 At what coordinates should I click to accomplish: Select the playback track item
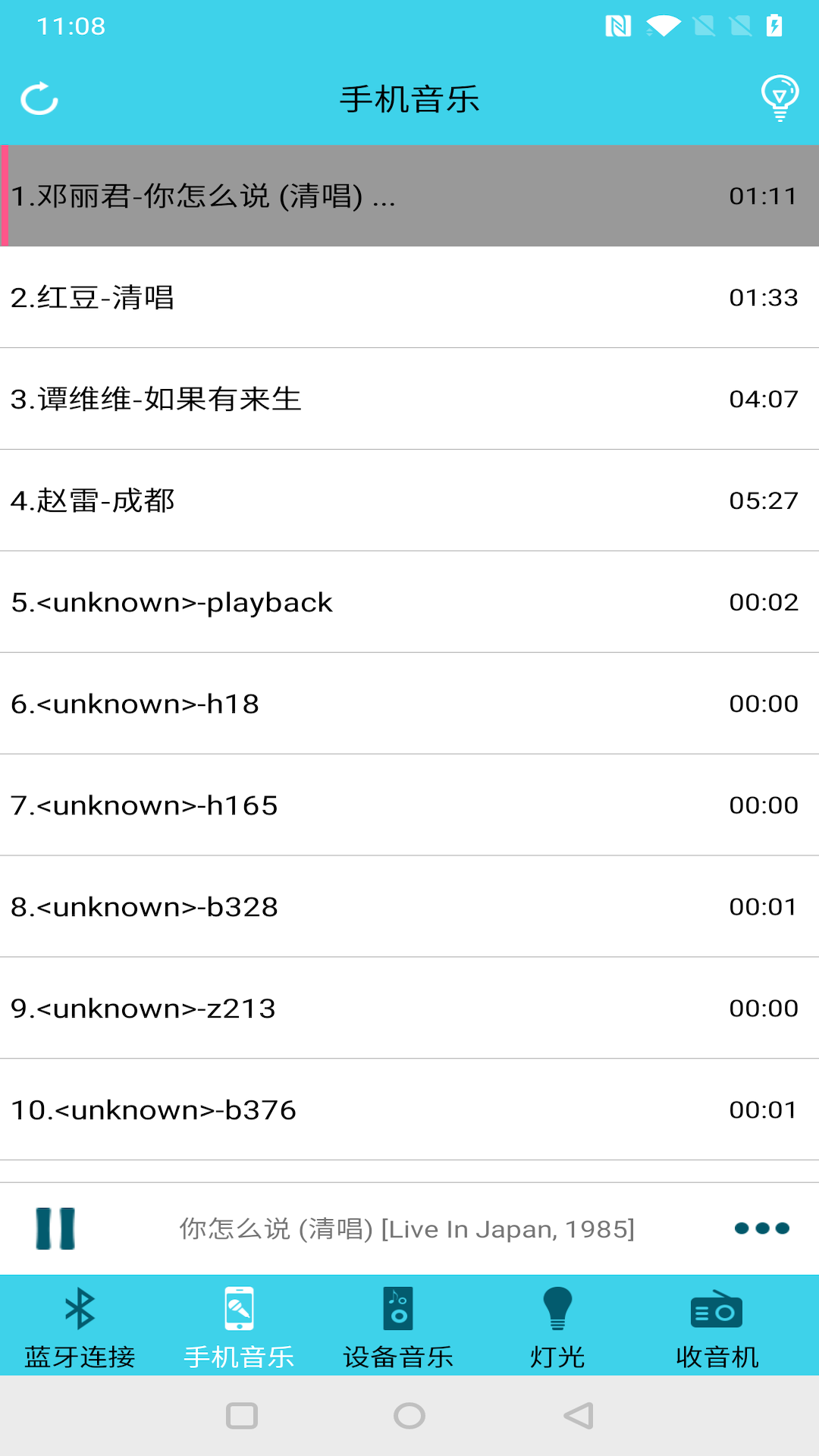[409, 602]
